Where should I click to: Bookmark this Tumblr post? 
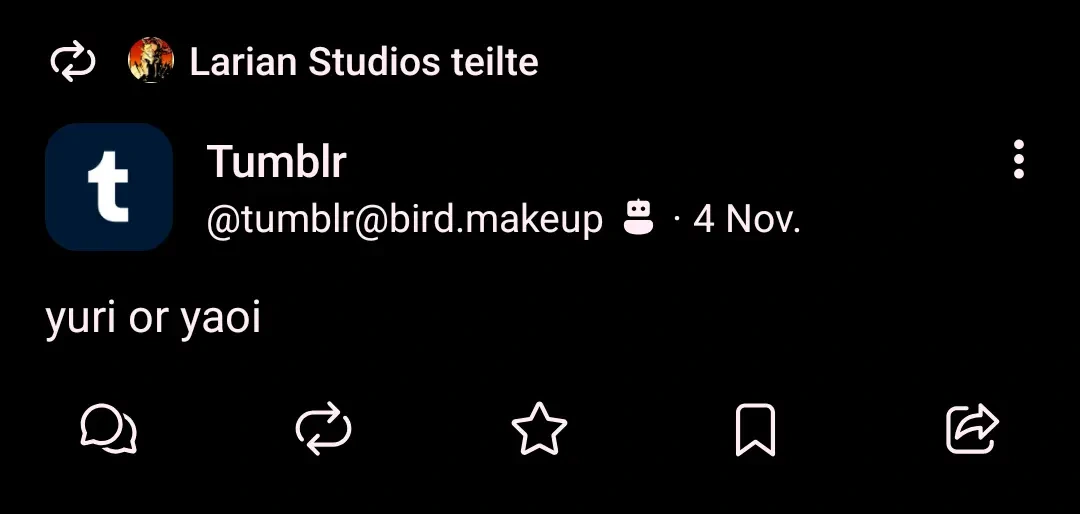point(755,429)
